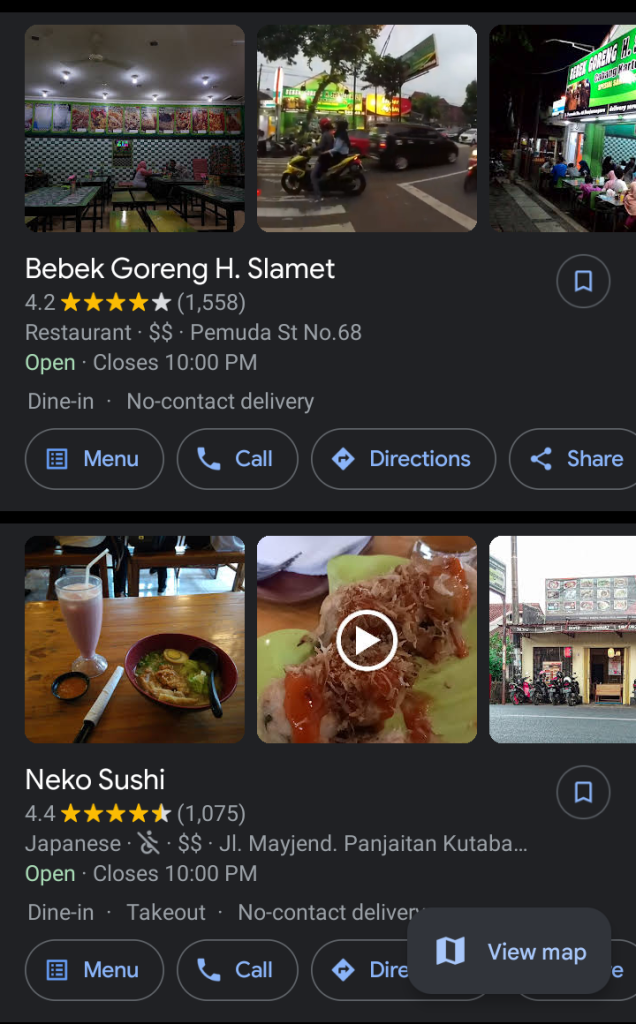Call Bebek Goreng H. Slamet
Image resolution: width=636 pixels, height=1024 pixels.
pos(237,459)
